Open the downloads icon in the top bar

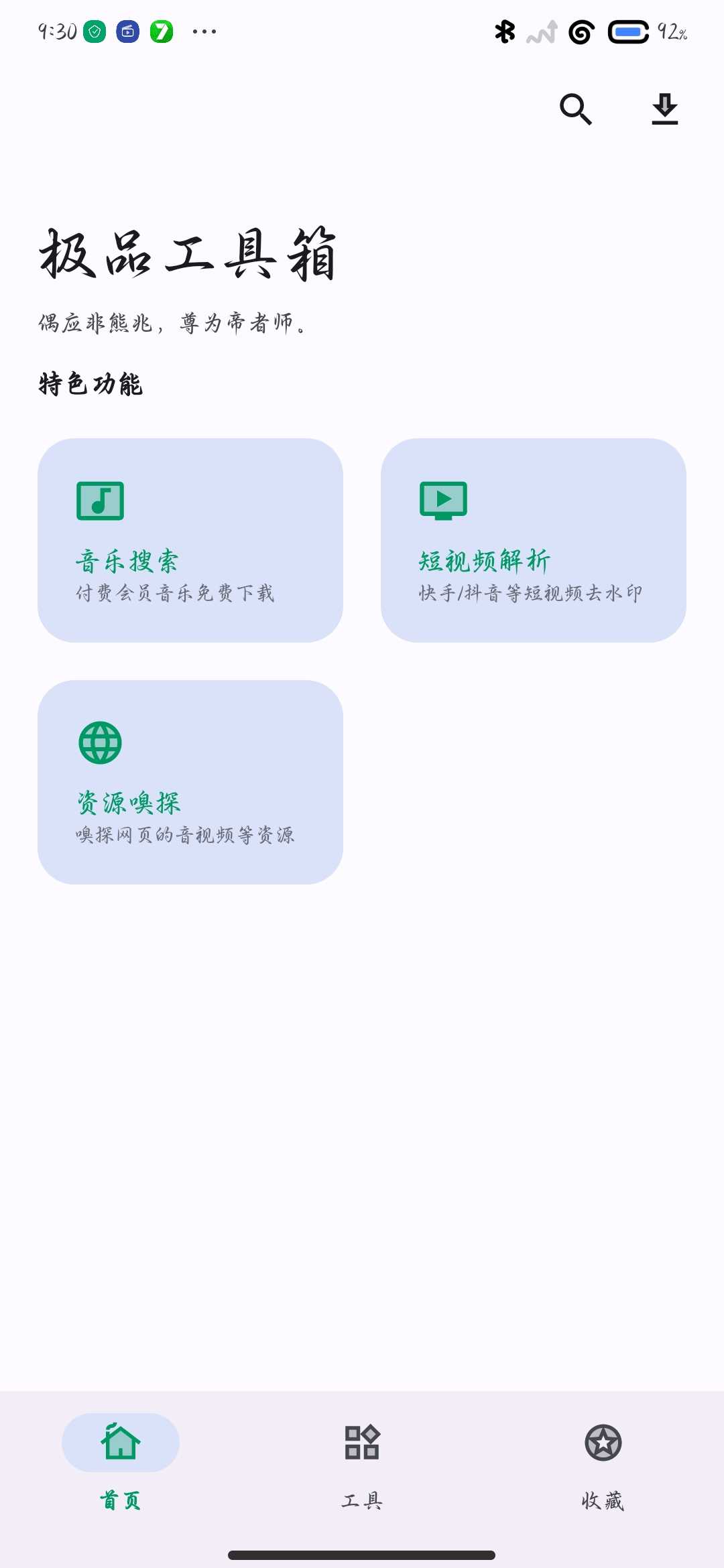(664, 109)
